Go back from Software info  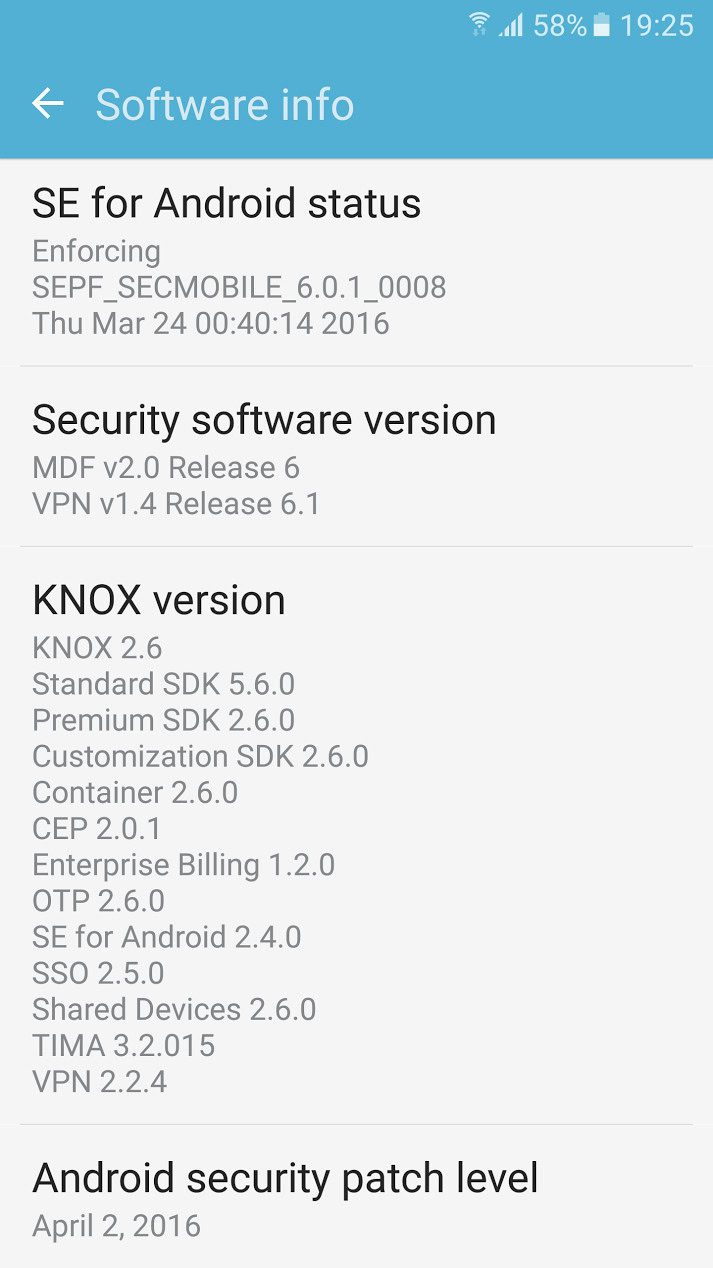coord(47,104)
